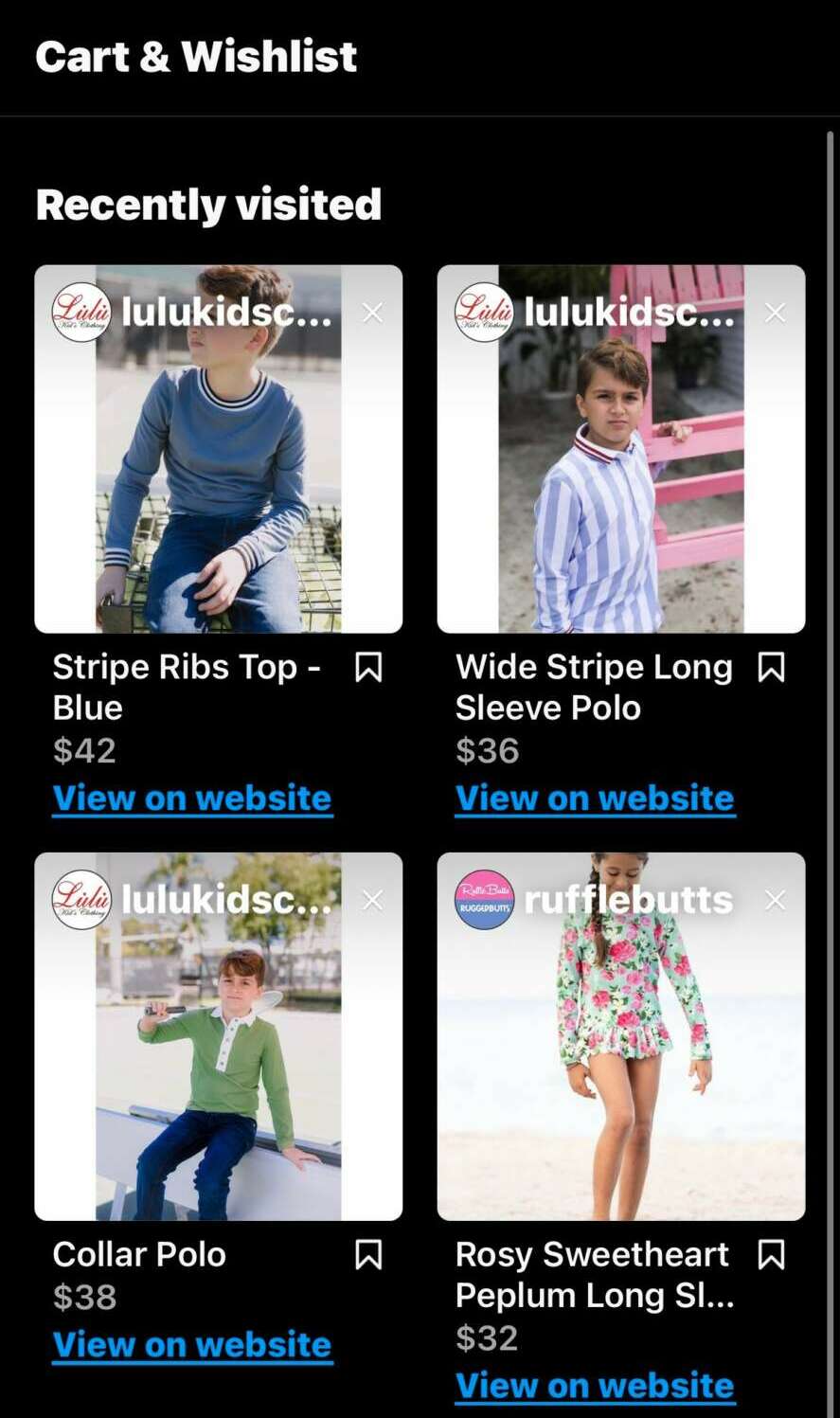View Collar Polo on website
The image size is (840, 1418).
tap(192, 1345)
